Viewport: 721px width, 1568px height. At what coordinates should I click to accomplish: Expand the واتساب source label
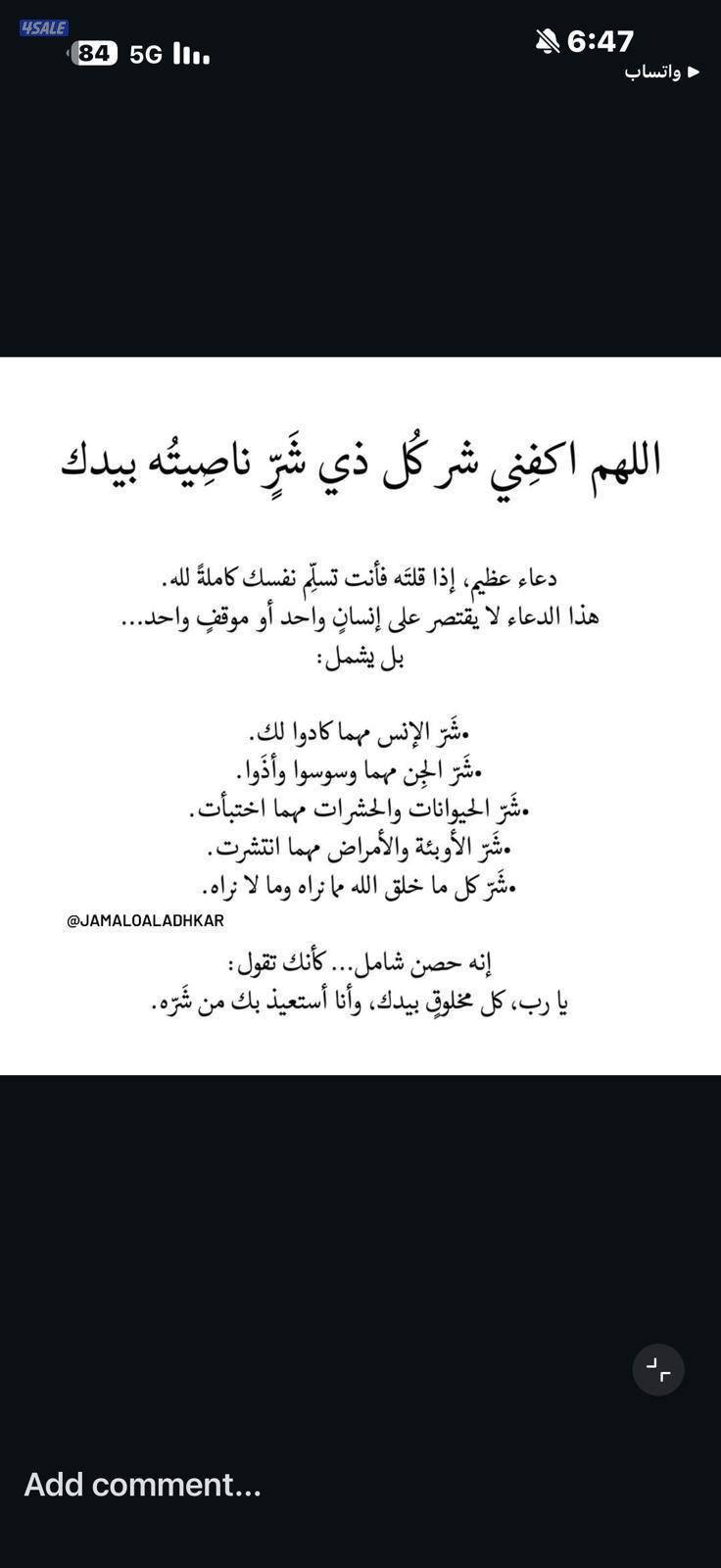(654, 73)
